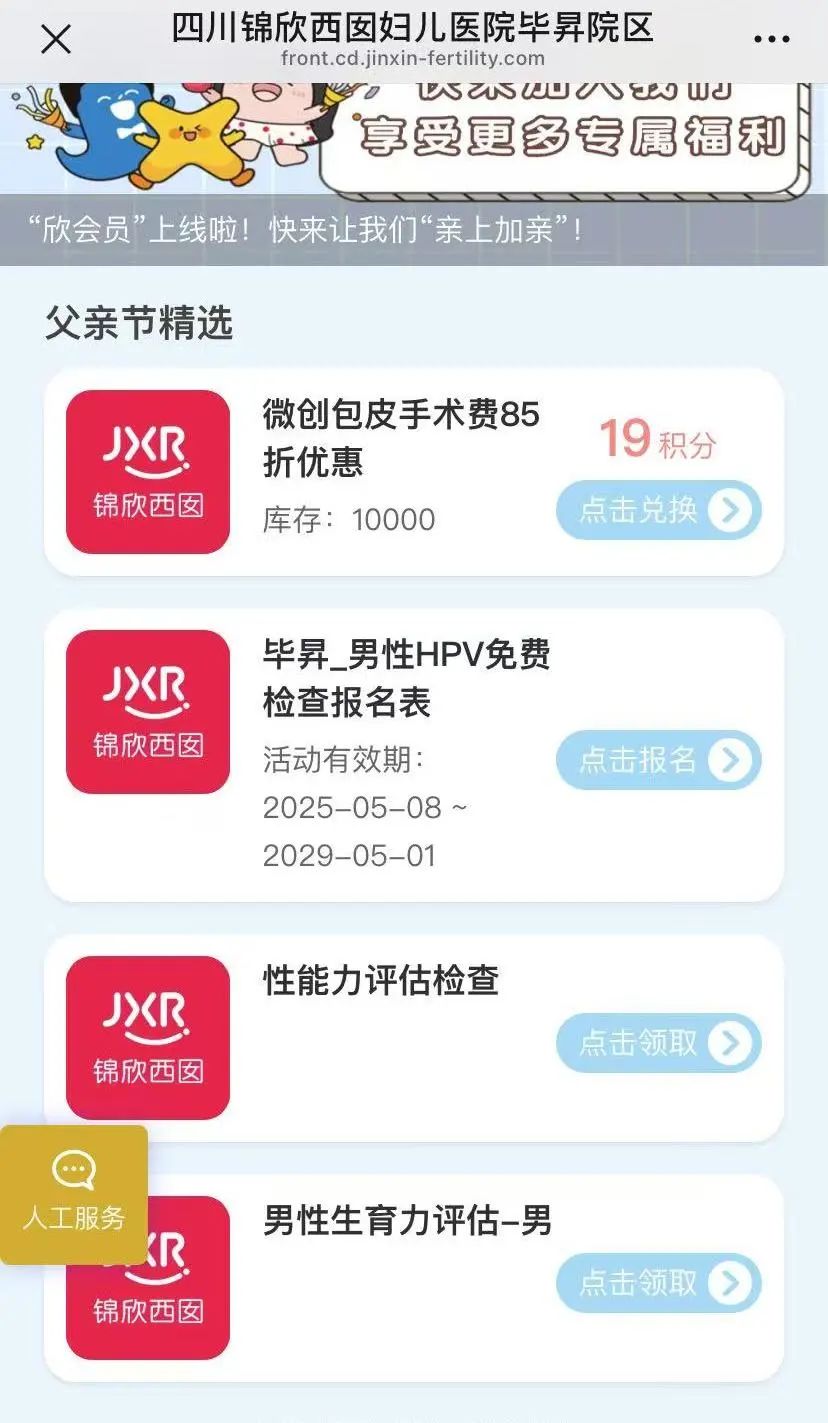This screenshot has height=1423, width=828.
Task: Click the chat bubble icon above 人工服务 text
Action: pyautogui.click(x=72, y=1170)
